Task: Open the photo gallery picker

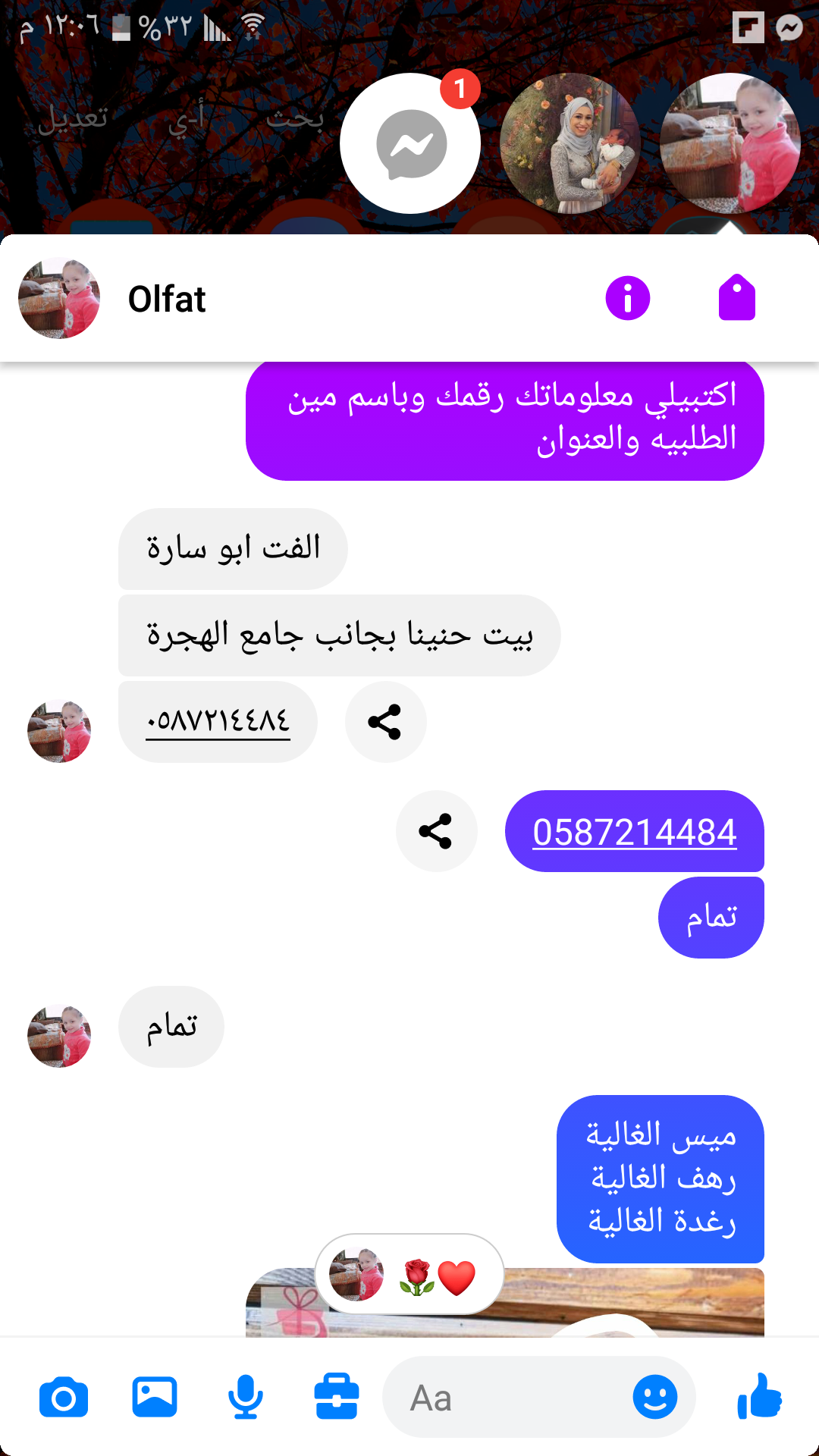Action: coord(155,1398)
